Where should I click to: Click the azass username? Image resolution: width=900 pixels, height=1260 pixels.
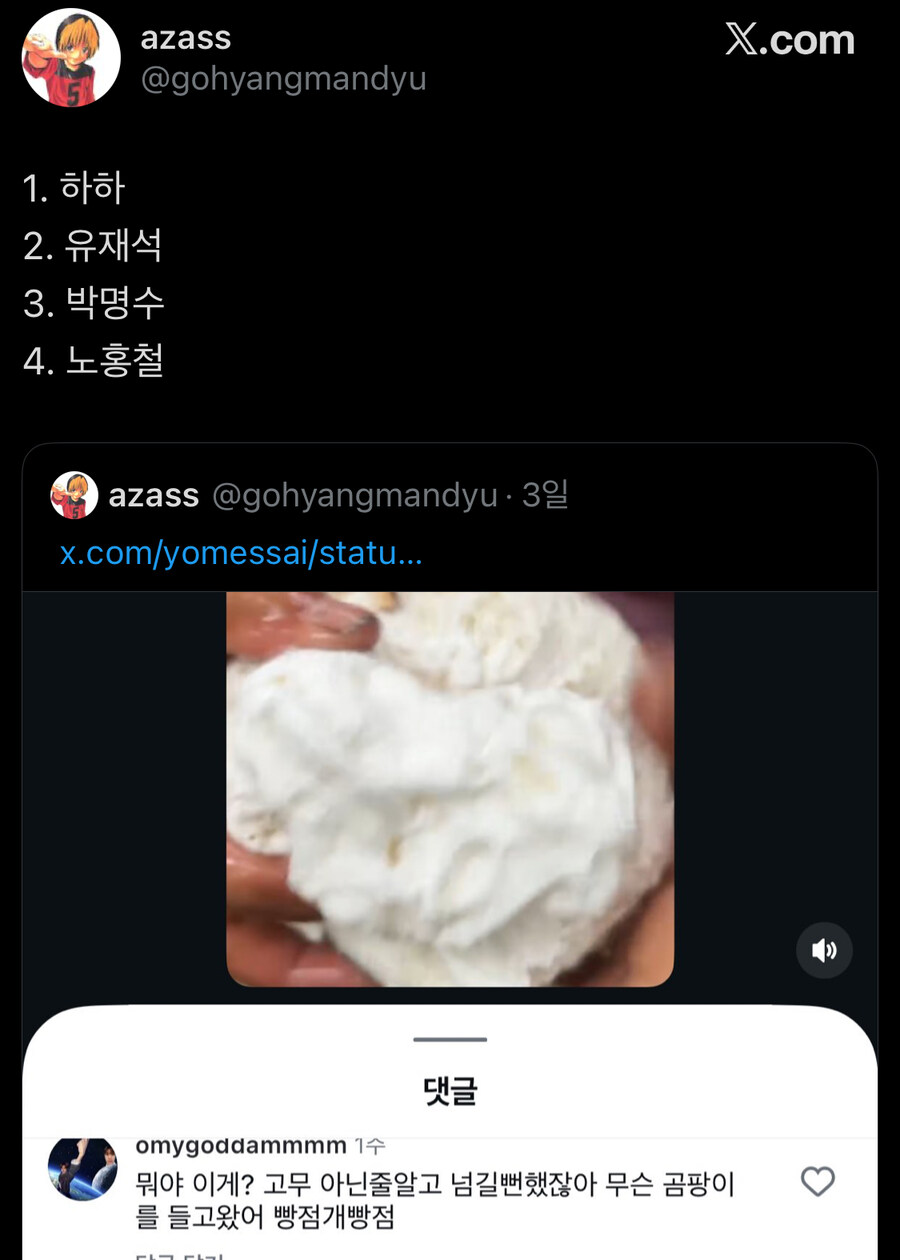186,37
